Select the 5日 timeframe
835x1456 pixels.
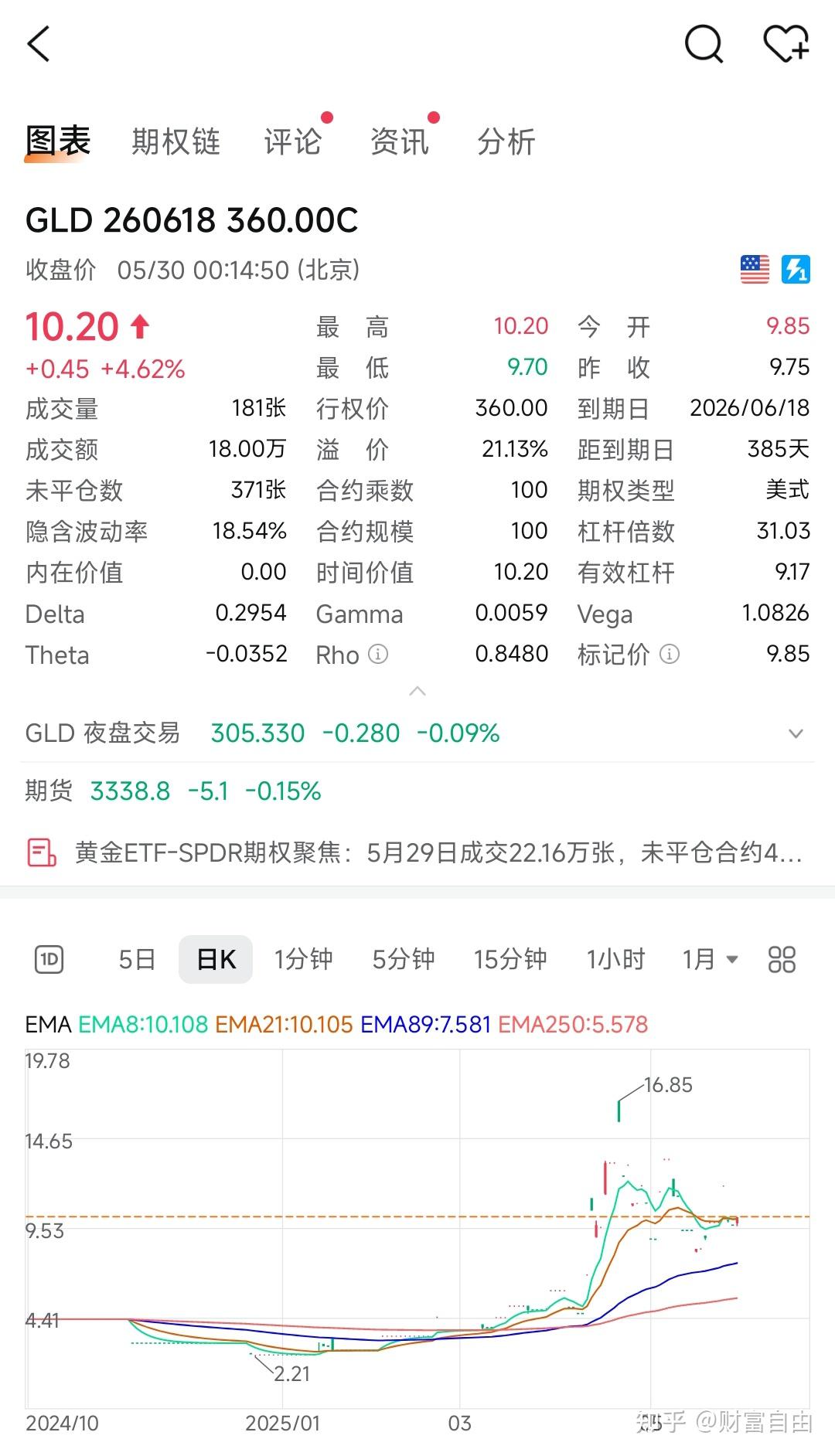pyautogui.click(x=136, y=958)
